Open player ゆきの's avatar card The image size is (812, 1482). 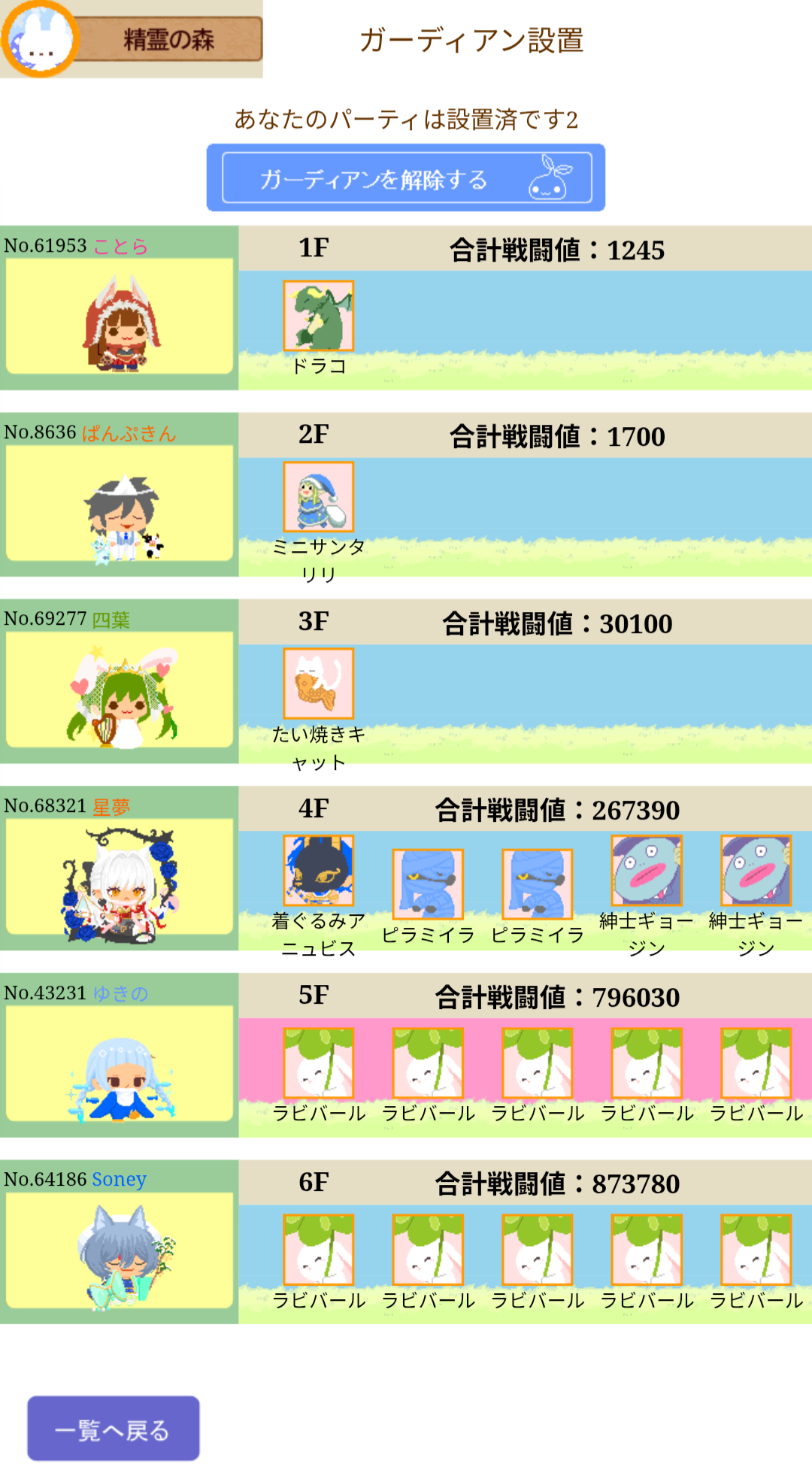click(120, 1062)
